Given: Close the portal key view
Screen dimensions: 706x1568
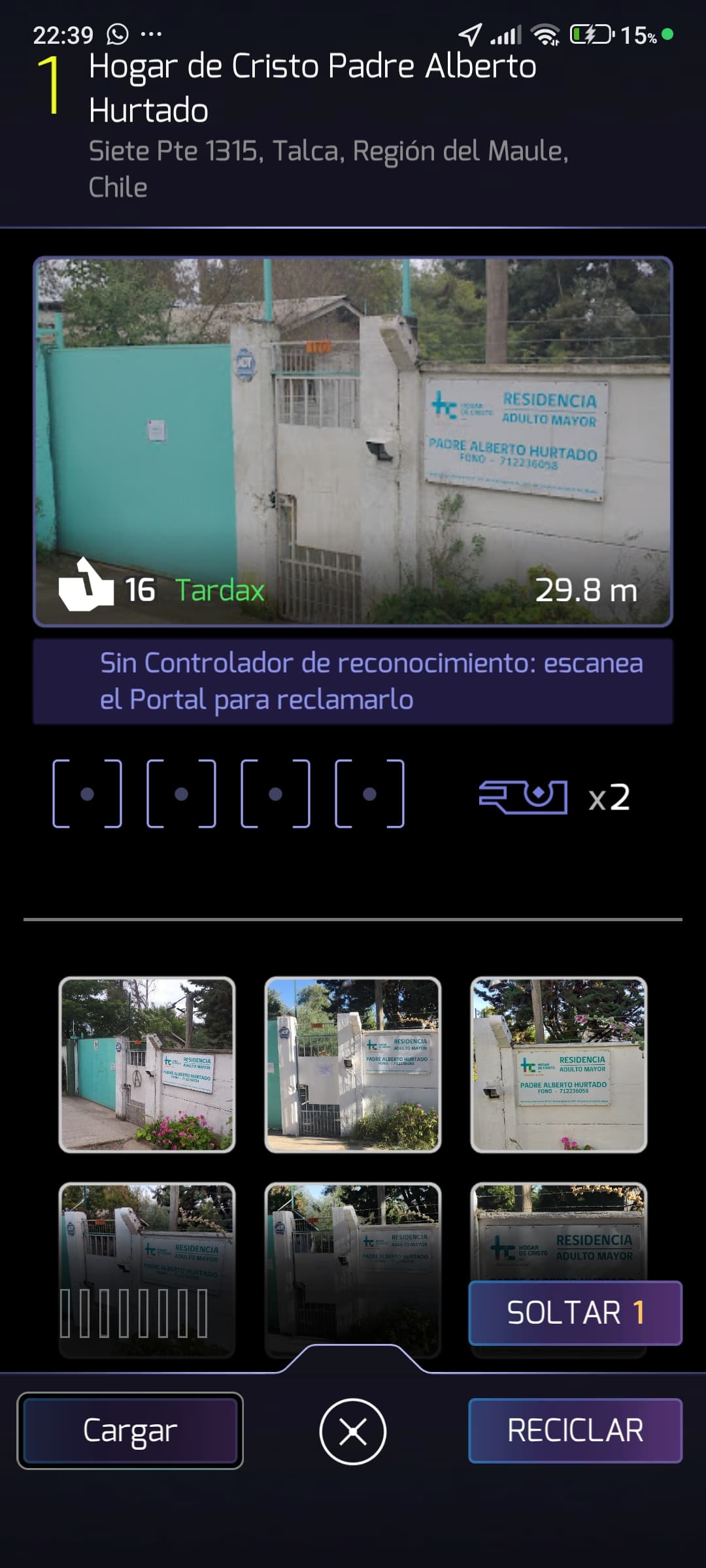Looking at the screenshot, I should (352, 1431).
